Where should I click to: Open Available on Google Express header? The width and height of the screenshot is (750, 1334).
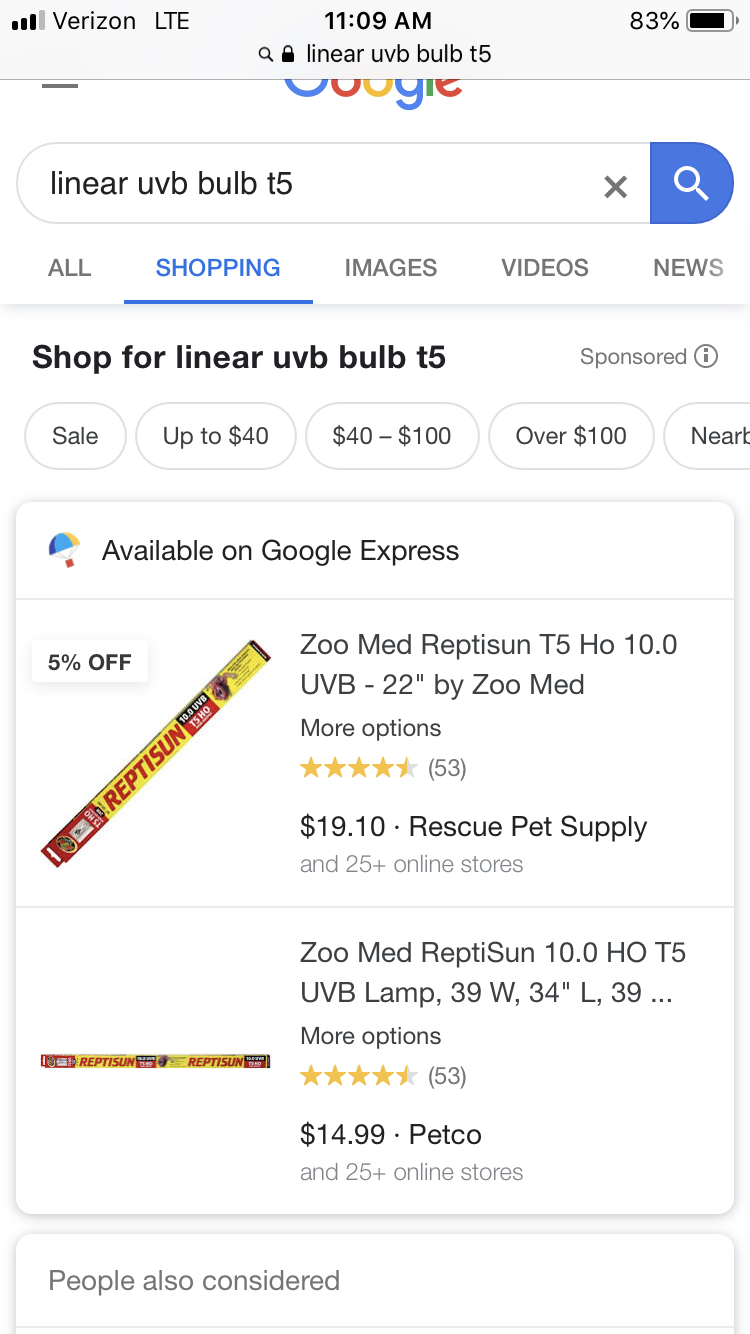[x=280, y=551]
